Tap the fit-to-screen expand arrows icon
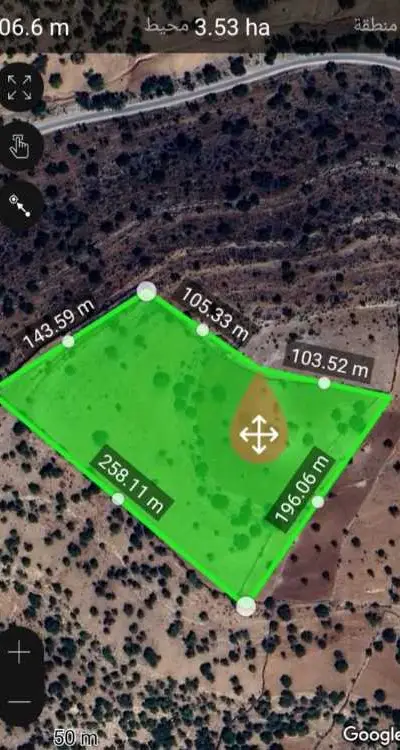 [20, 88]
